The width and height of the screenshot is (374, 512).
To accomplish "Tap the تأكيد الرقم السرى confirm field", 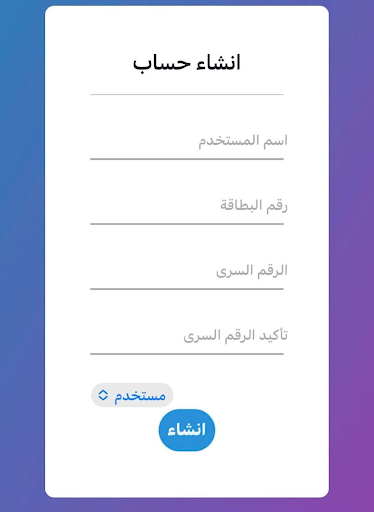I will pos(187,336).
